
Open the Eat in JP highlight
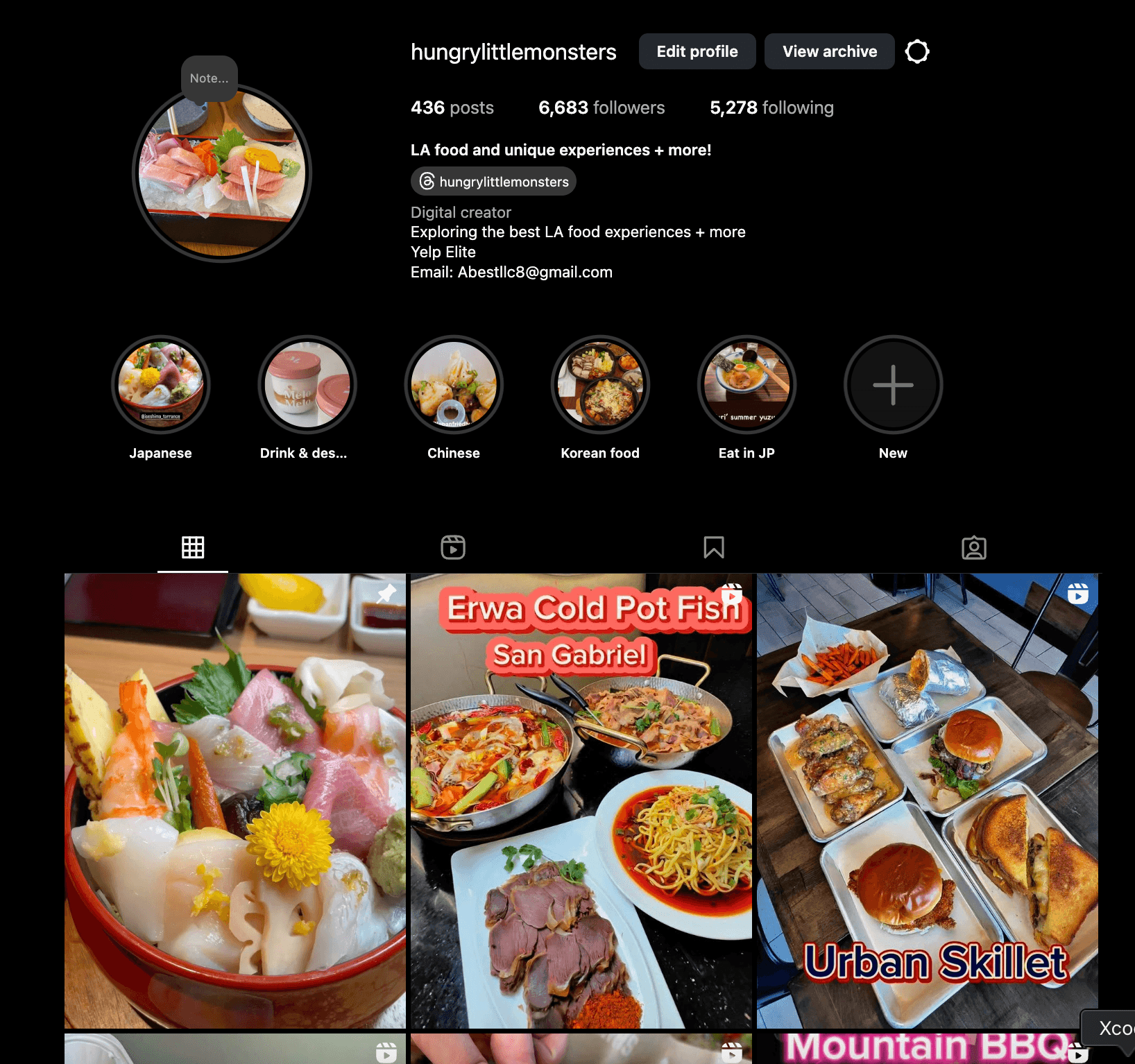click(746, 384)
